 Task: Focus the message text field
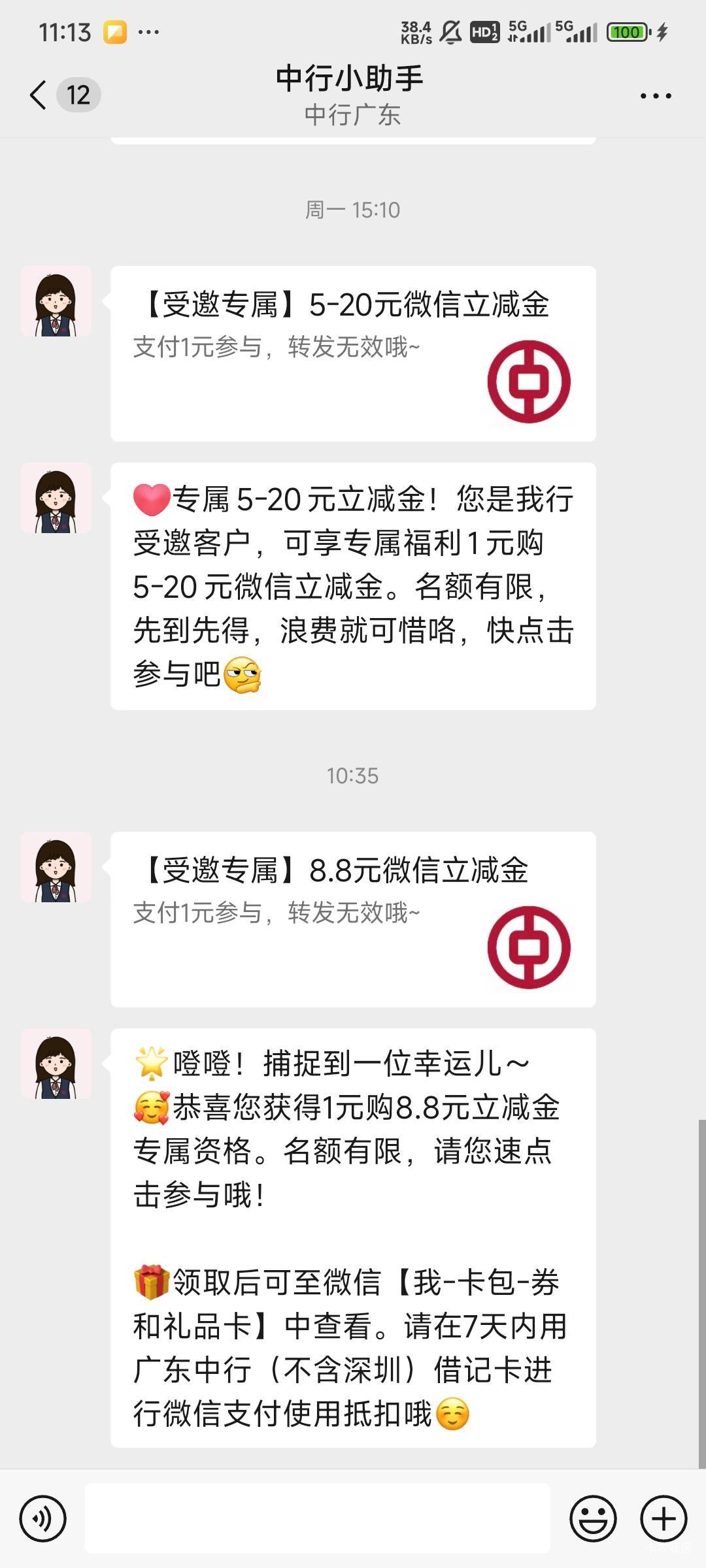coord(318,1518)
